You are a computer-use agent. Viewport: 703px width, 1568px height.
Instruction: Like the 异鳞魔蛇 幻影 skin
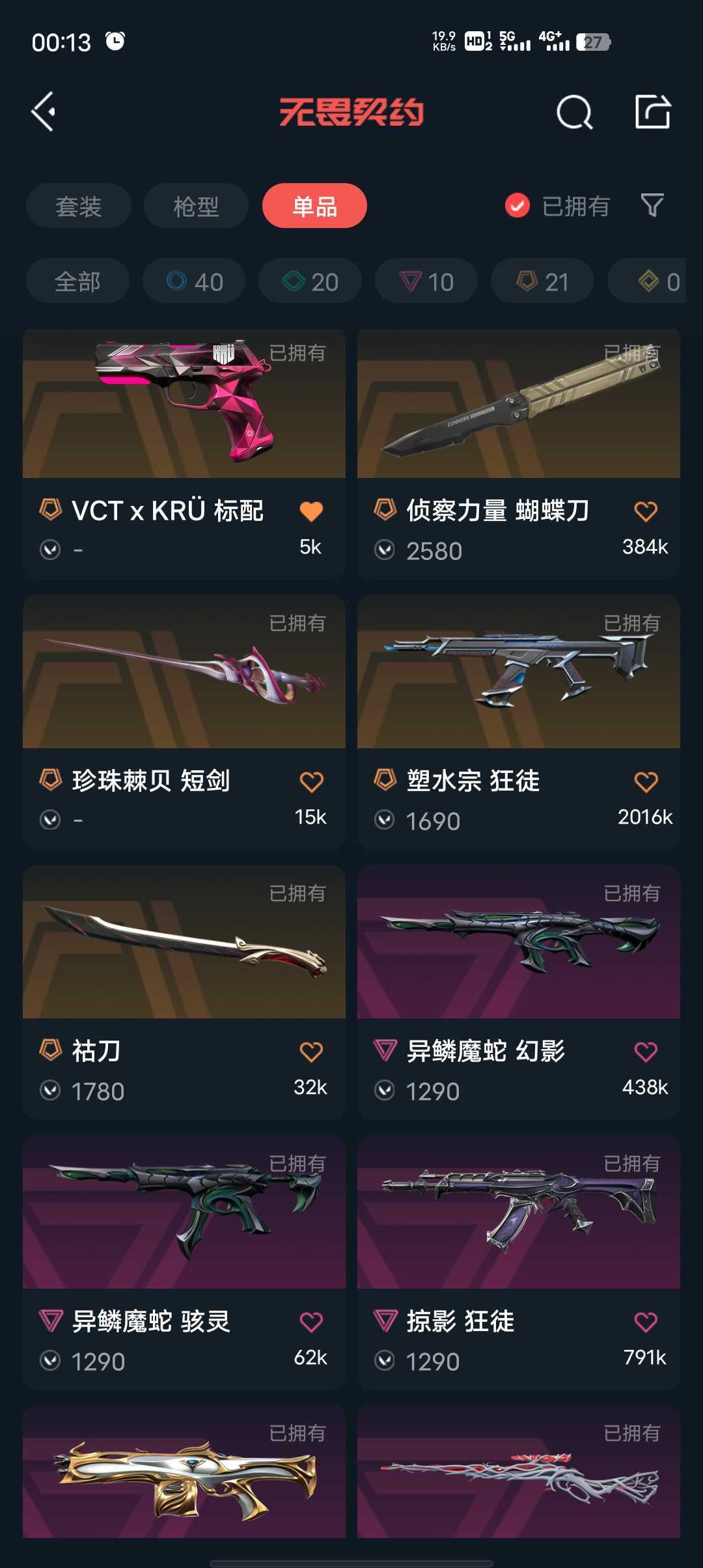click(646, 1052)
